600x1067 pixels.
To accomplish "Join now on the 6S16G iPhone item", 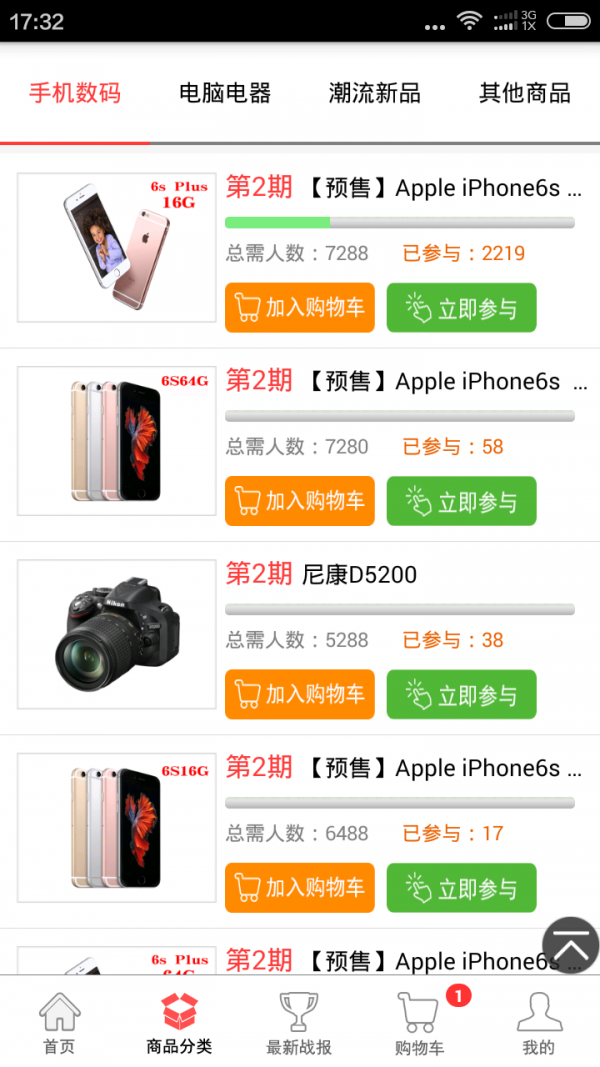I will click(x=461, y=887).
